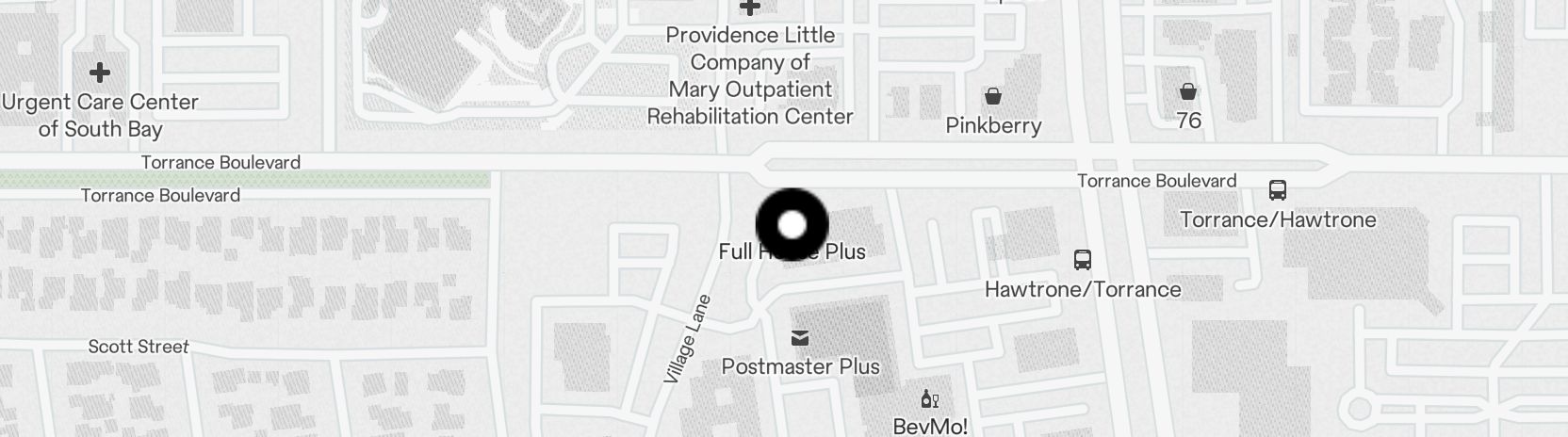Tap the 76 gas station marker
The width and height of the screenshot is (1568, 437).
click(1188, 91)
